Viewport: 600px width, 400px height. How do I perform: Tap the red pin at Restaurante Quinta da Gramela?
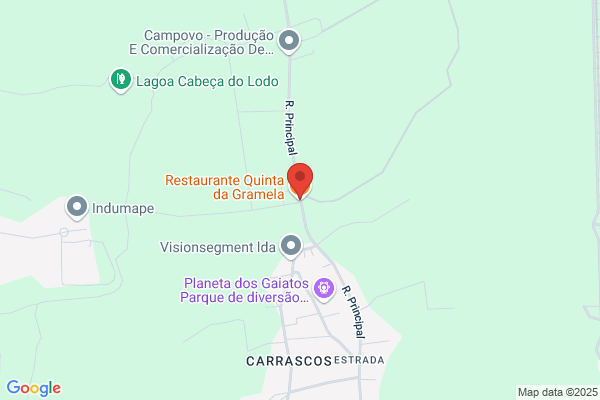(300, 180)
